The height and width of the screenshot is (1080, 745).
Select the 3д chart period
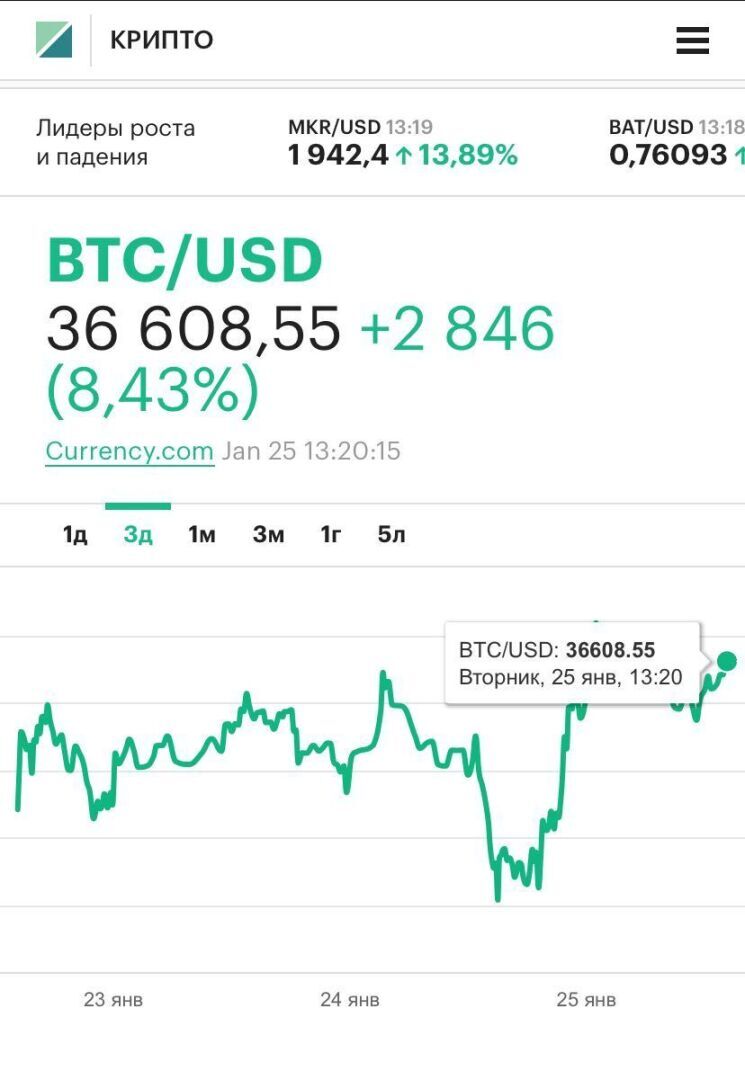tap(138, 535)
